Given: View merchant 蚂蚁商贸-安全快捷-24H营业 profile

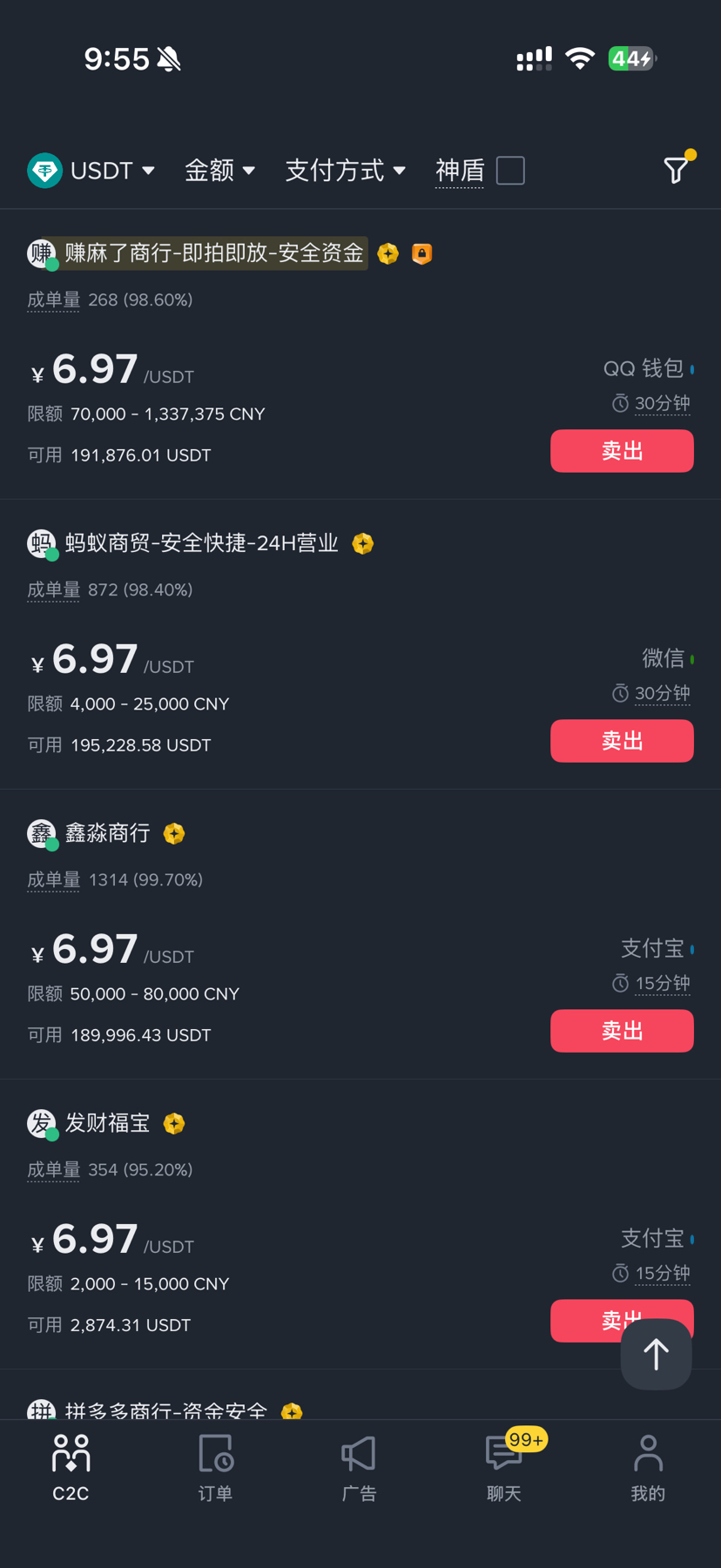Looking at the screenshot, I should pyautogui.click(x=201, y=543).
